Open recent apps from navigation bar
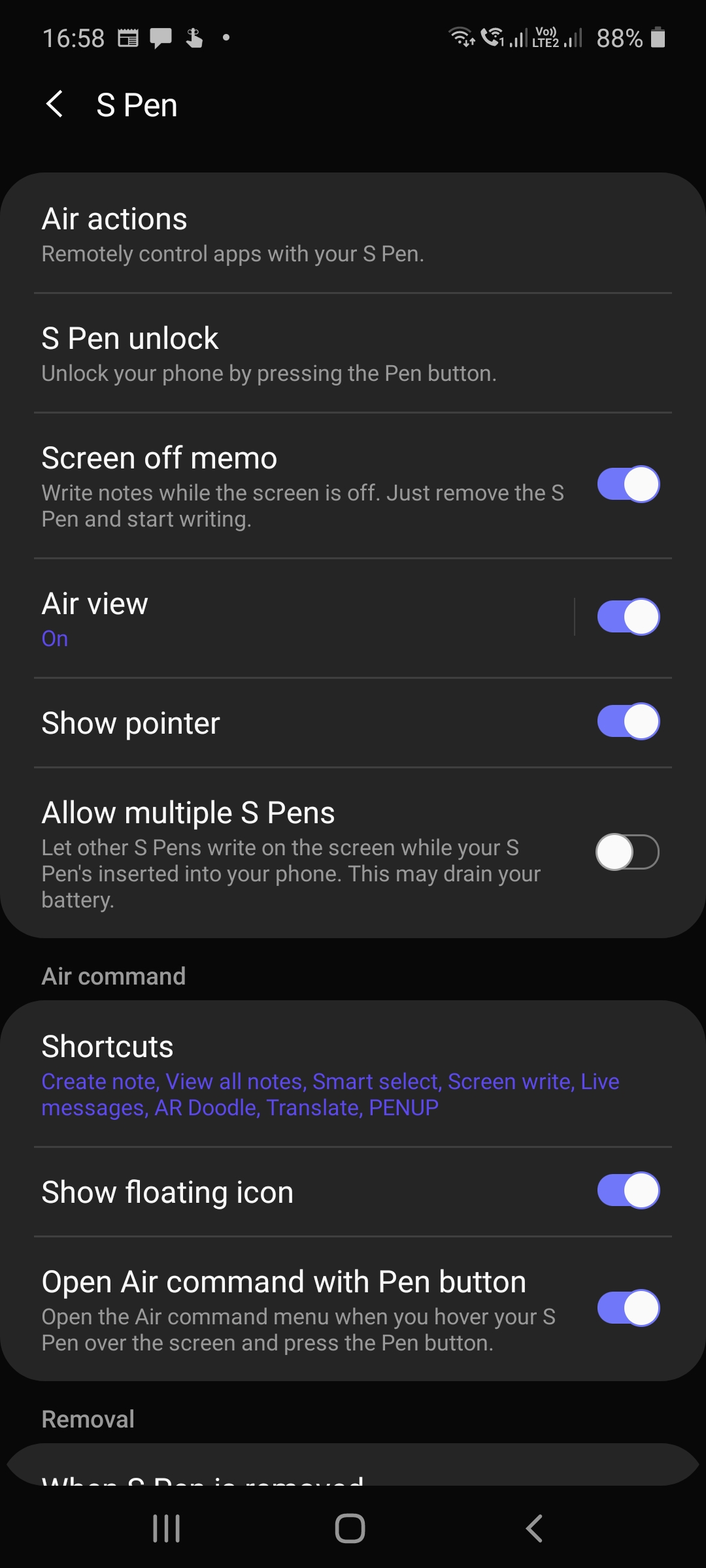Viewport: 706px width, 1568px height. [166, 1529]
